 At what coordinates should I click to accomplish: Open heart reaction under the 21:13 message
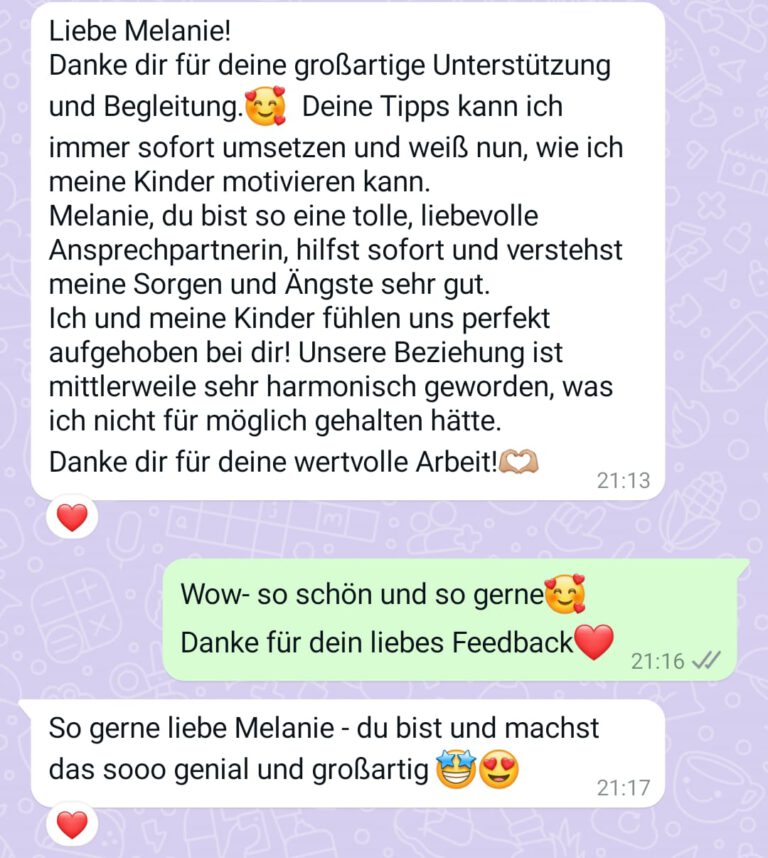[72, 517]
